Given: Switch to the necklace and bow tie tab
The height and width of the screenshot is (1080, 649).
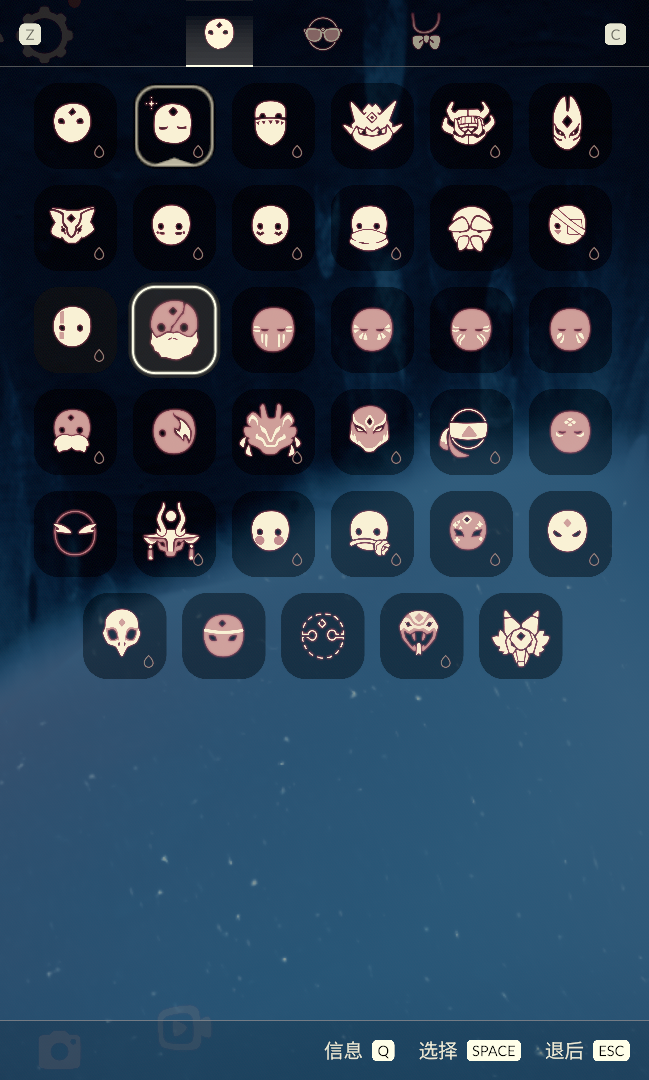Looking at the screenshot, I should point(426,33).
